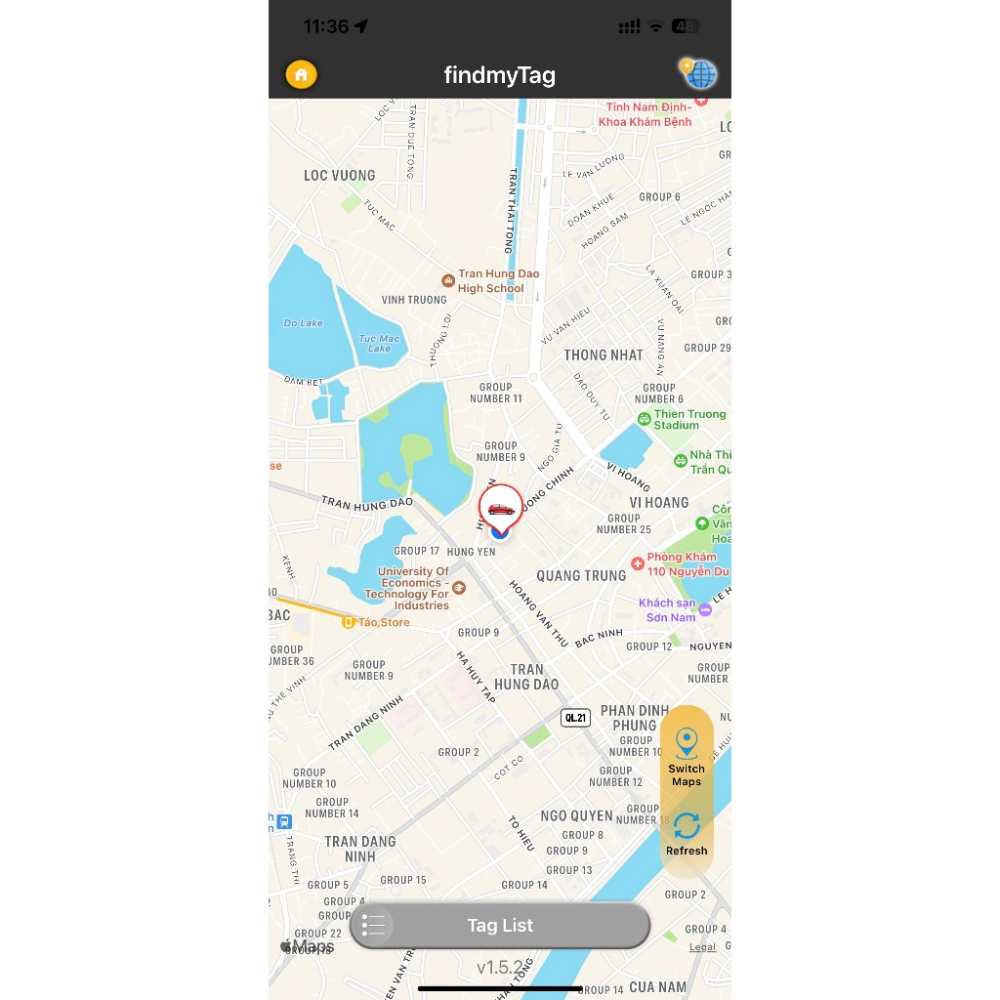Open the Legal link

[x=702, y=947]
